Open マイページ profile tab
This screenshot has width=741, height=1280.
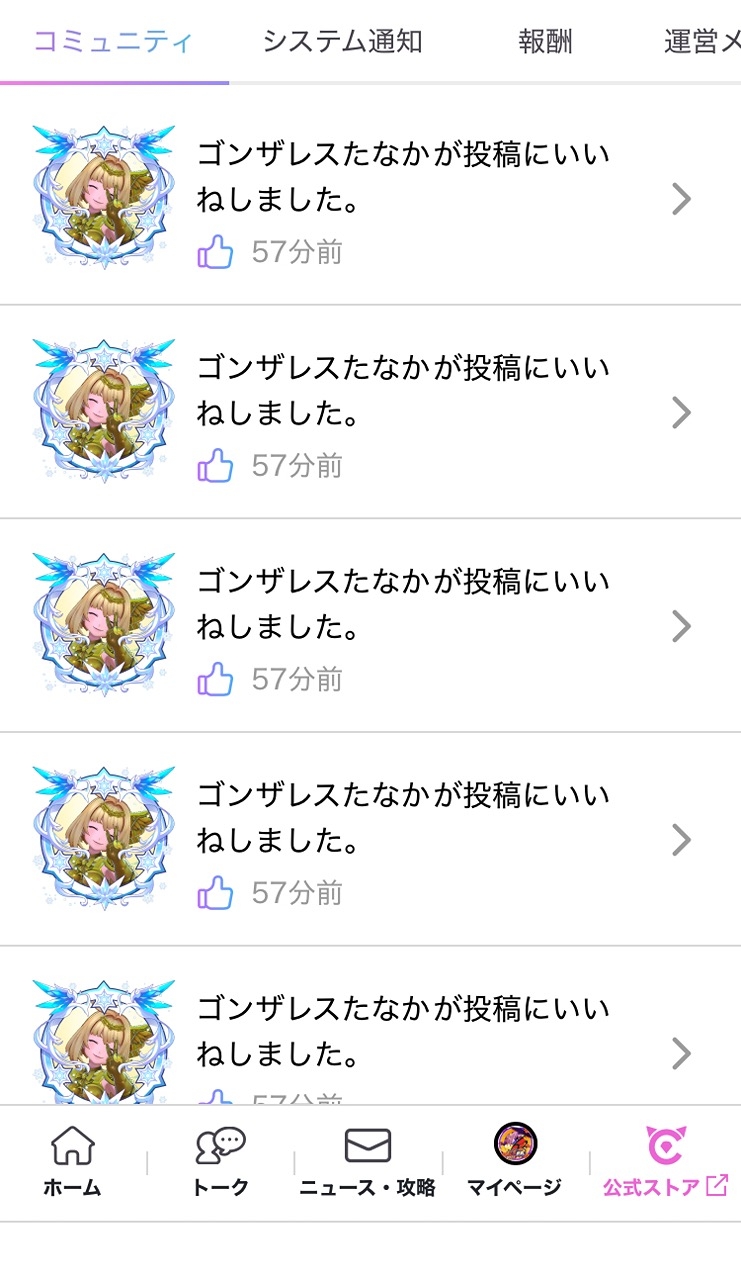coord(515,1162)
